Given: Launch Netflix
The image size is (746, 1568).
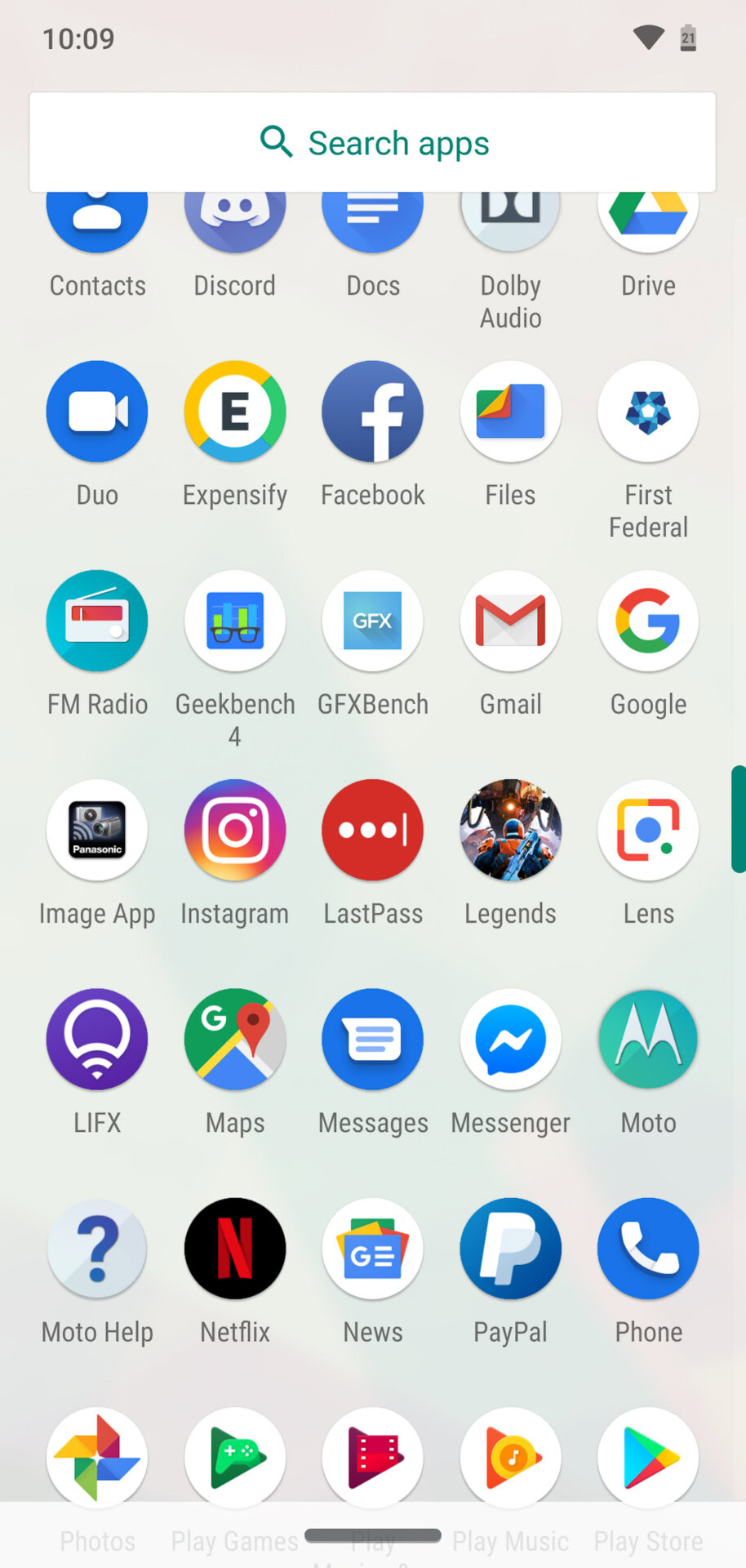Looking at the screenshot, I should [235, 1248].
